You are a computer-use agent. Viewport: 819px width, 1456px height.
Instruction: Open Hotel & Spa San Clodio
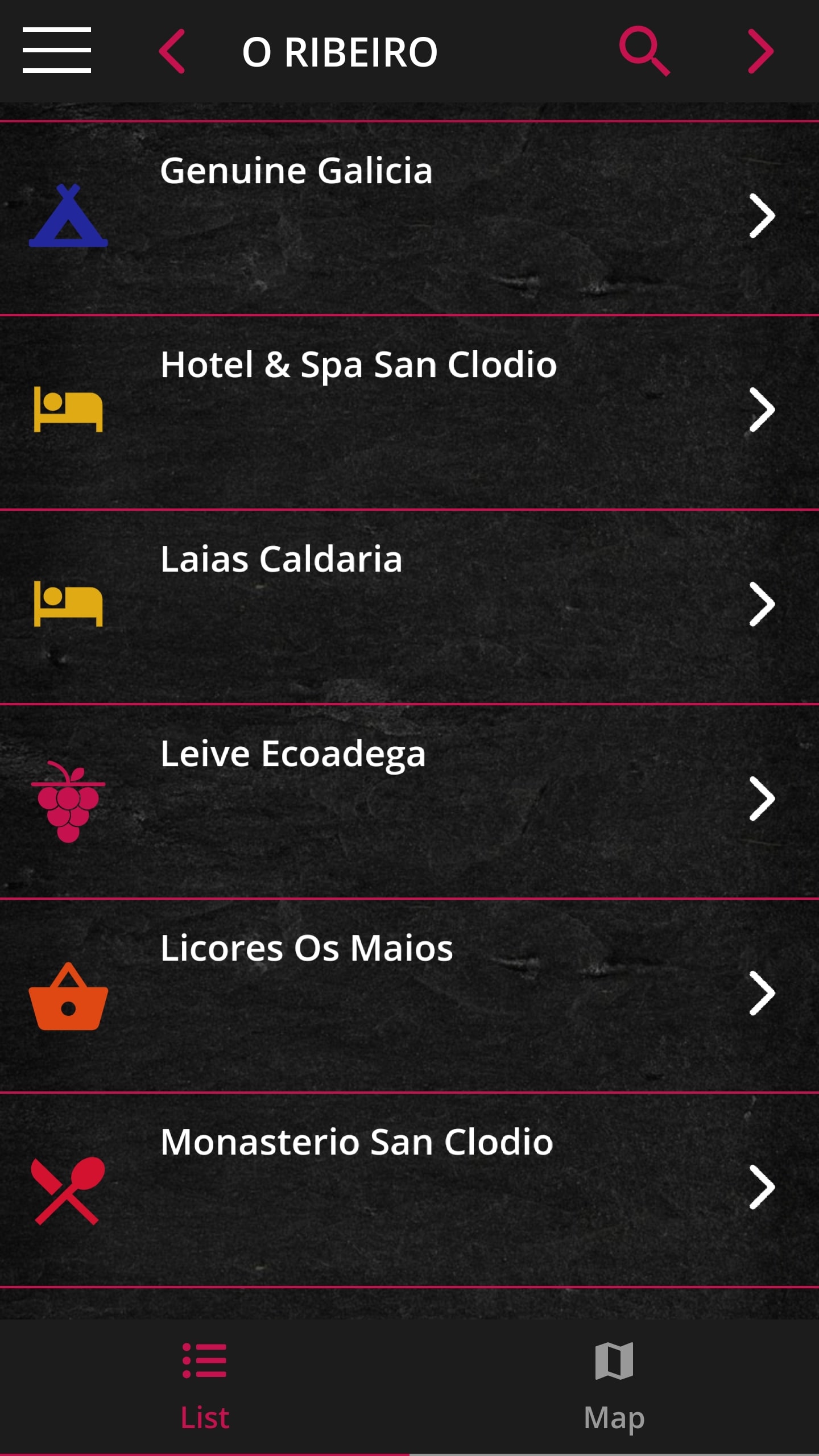(409, 412)
